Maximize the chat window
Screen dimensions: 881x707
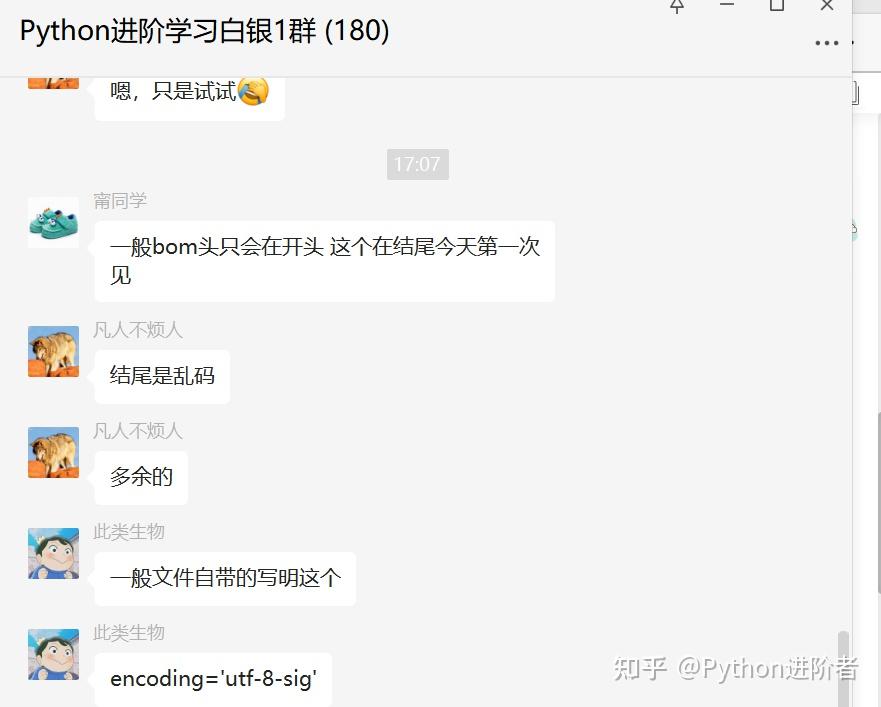tap(777, 6)
